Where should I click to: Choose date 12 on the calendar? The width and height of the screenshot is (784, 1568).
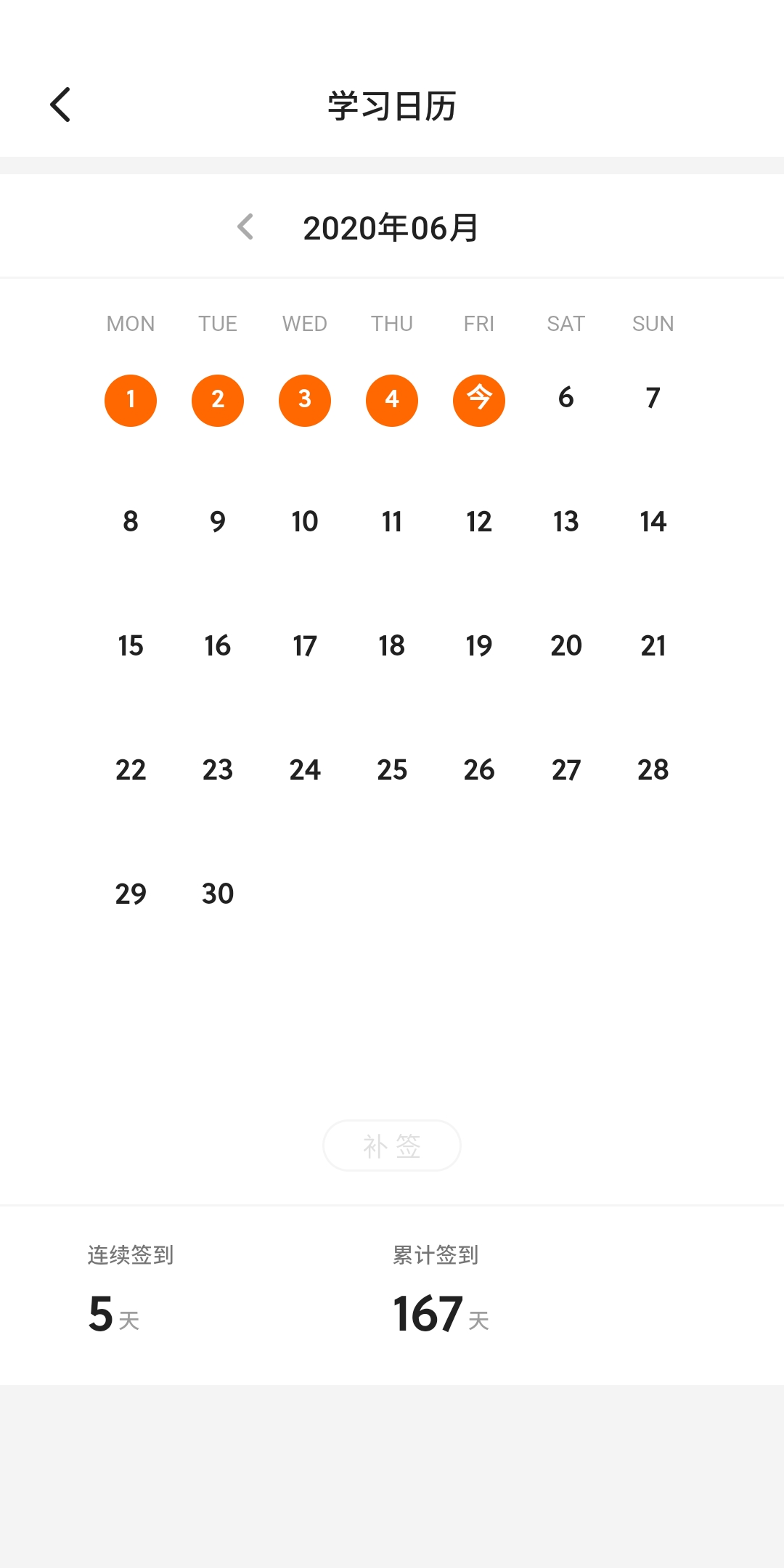pos(479,521)
